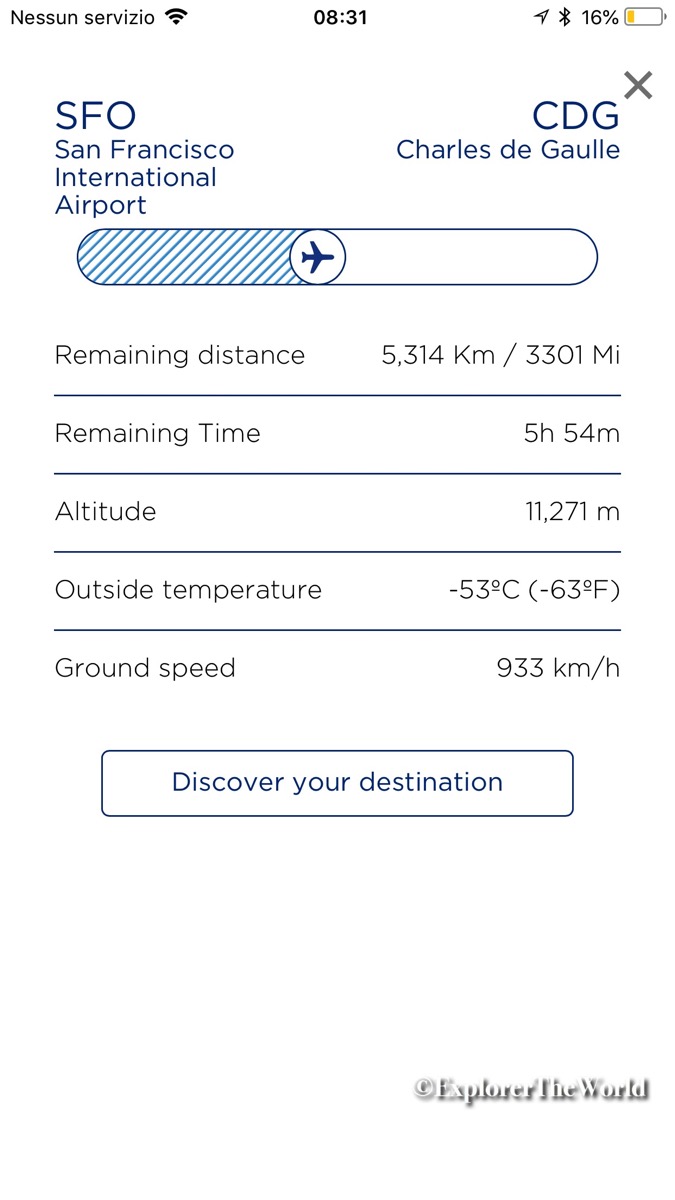Image resolution: width=675 pixels, height=1200 pixels.
Task: Close the flight info panel
Action: [637, 86]
